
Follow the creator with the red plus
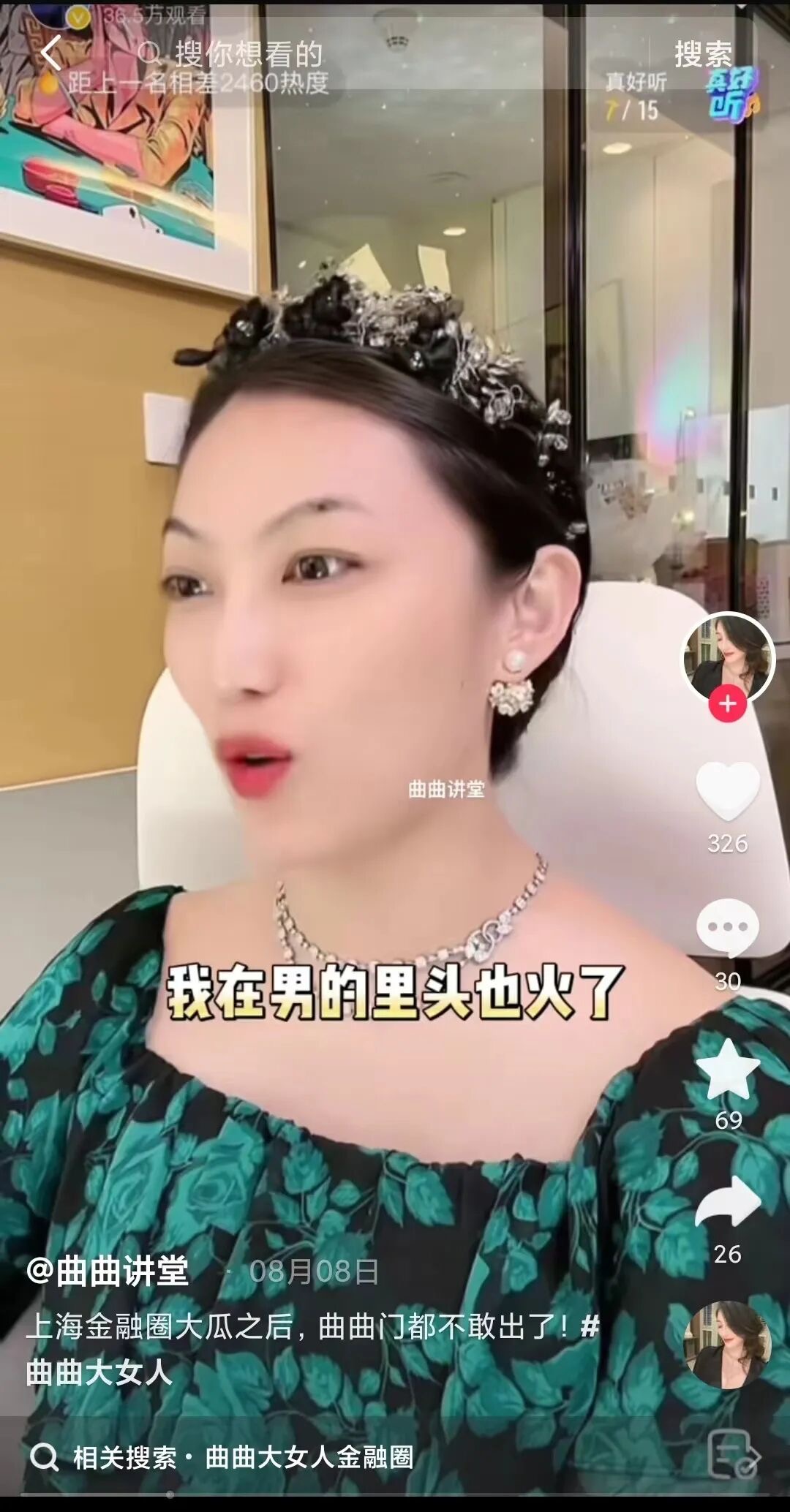727,704
